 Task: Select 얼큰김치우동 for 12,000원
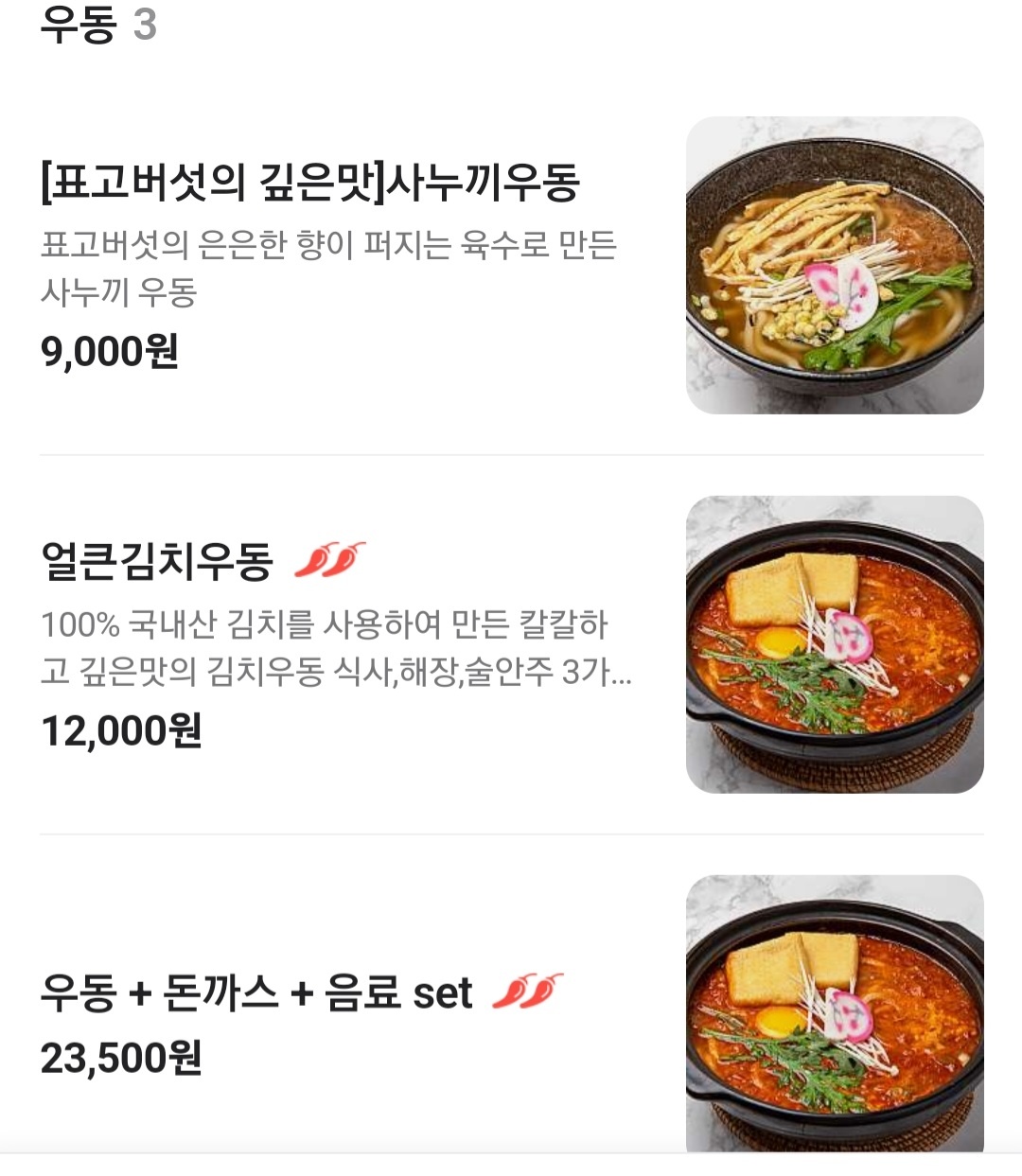[x=157, y=561]
